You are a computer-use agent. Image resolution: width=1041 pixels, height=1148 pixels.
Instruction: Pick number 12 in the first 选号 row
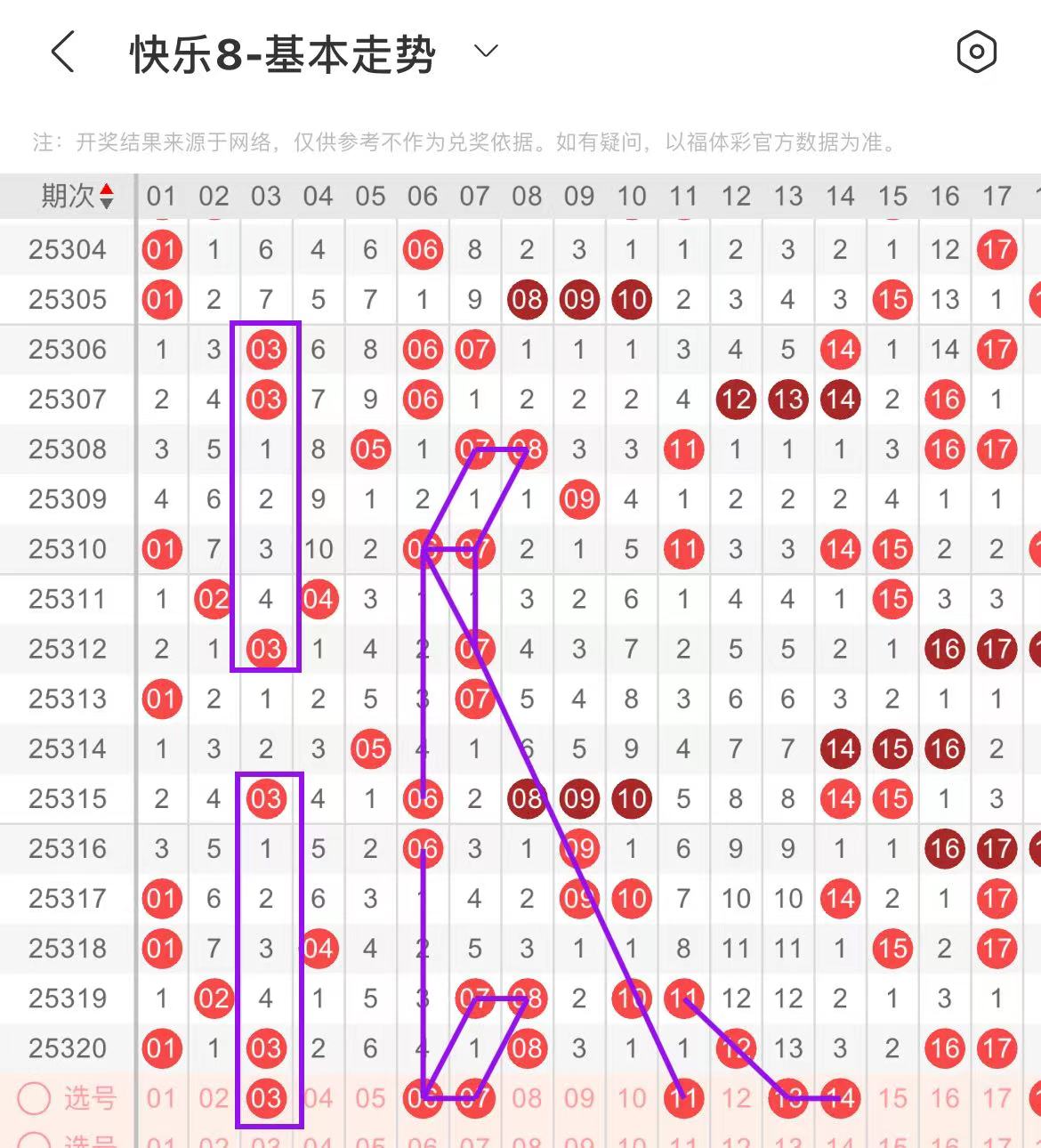click(x=736, y=1098)
